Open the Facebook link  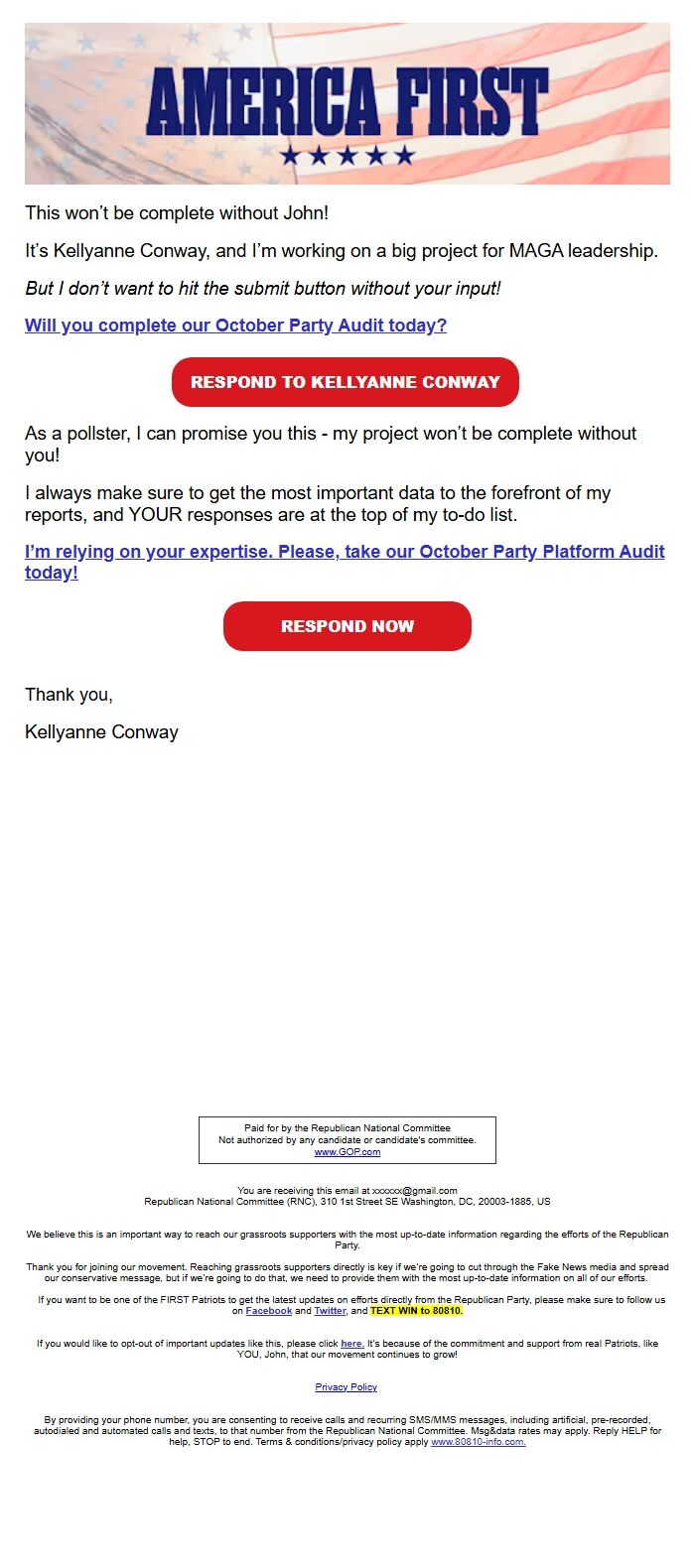click(269, 1311)
